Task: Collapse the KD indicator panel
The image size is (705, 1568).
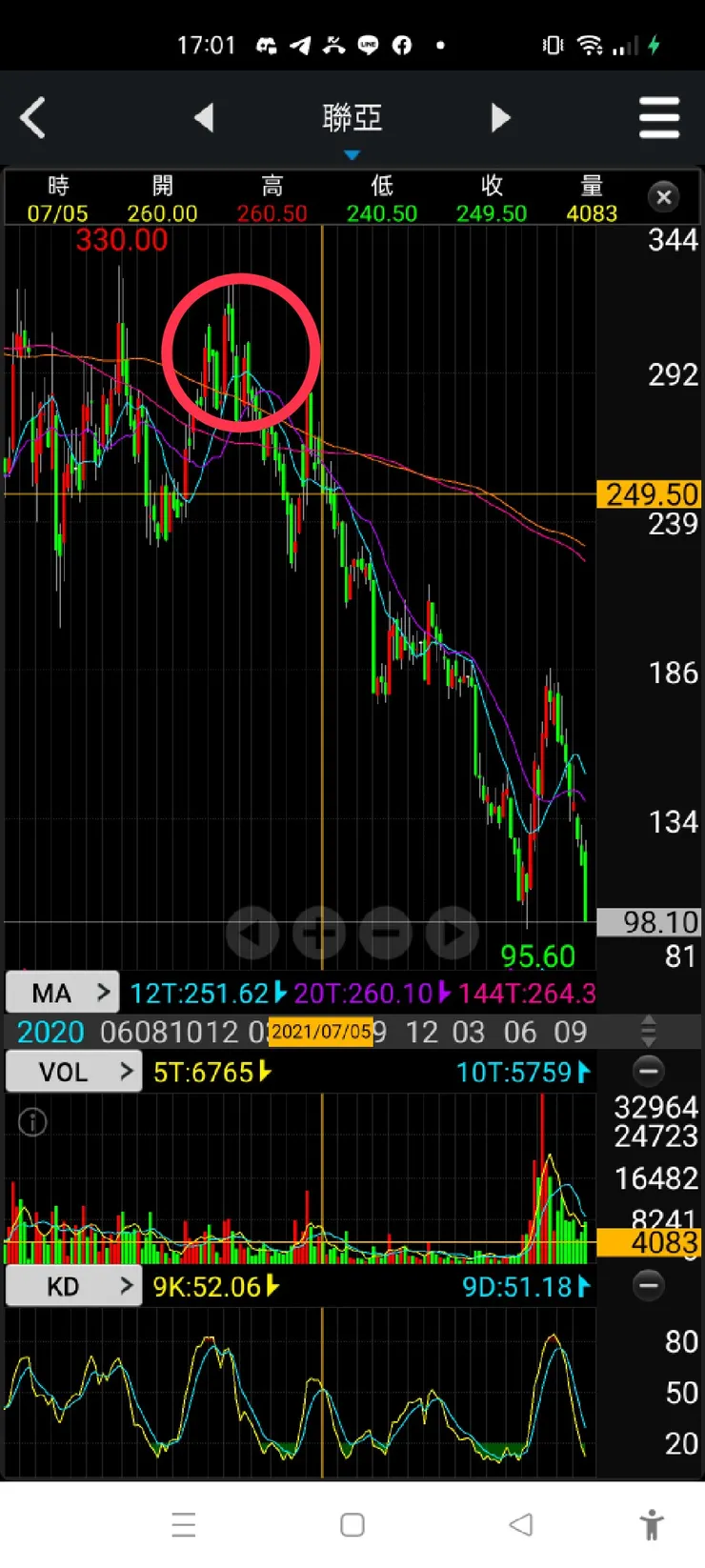Action: 649,1286
